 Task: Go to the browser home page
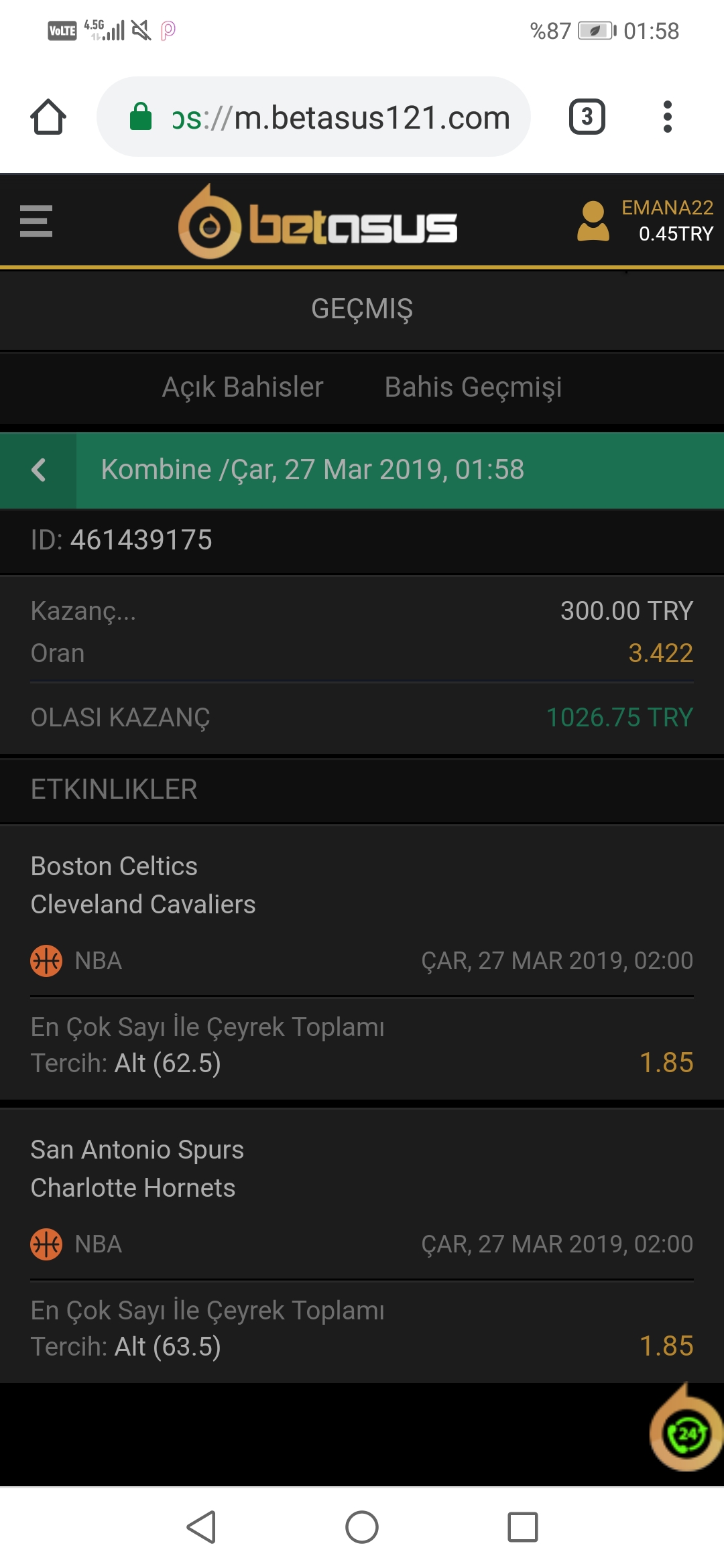point(48,117)
